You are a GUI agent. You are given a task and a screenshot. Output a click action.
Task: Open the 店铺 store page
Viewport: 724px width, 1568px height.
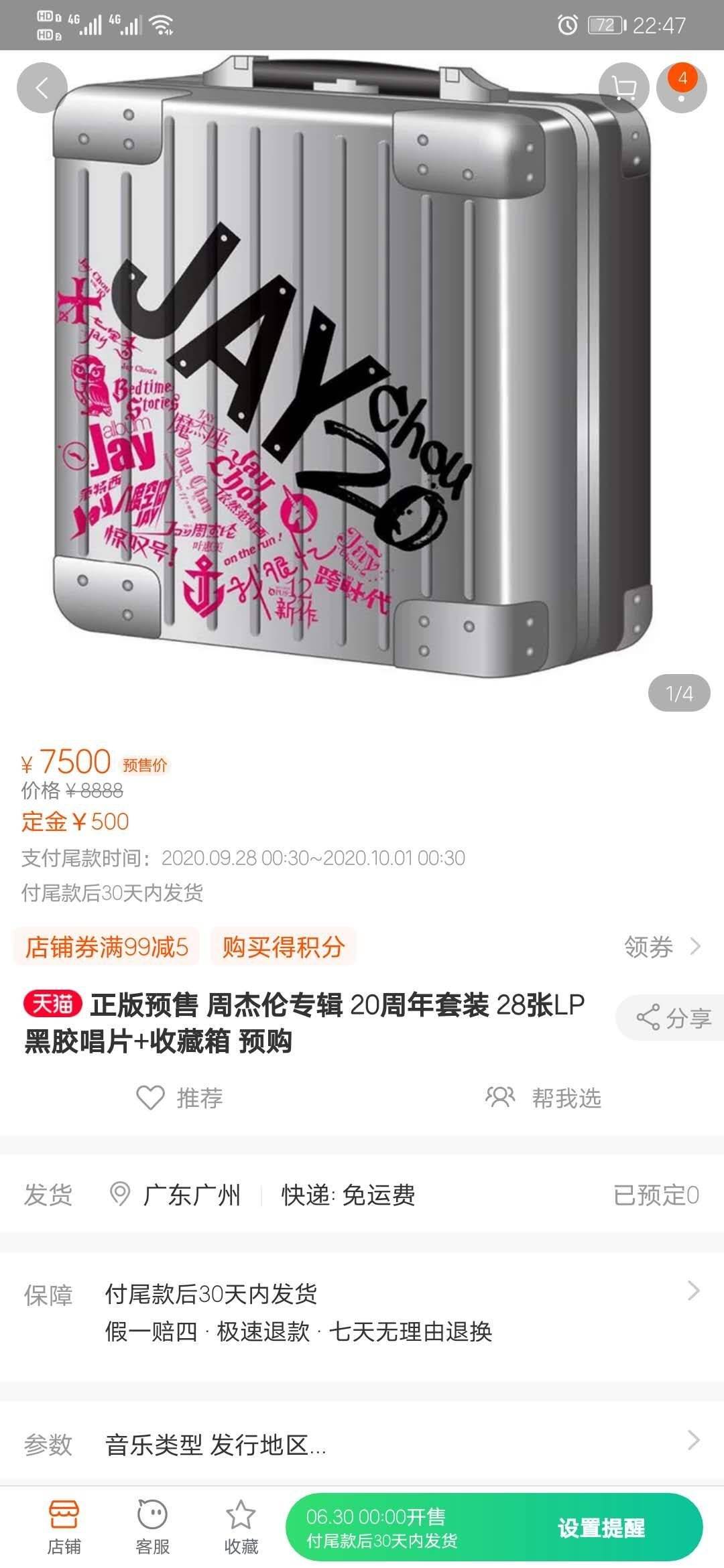click(64, 1527)
